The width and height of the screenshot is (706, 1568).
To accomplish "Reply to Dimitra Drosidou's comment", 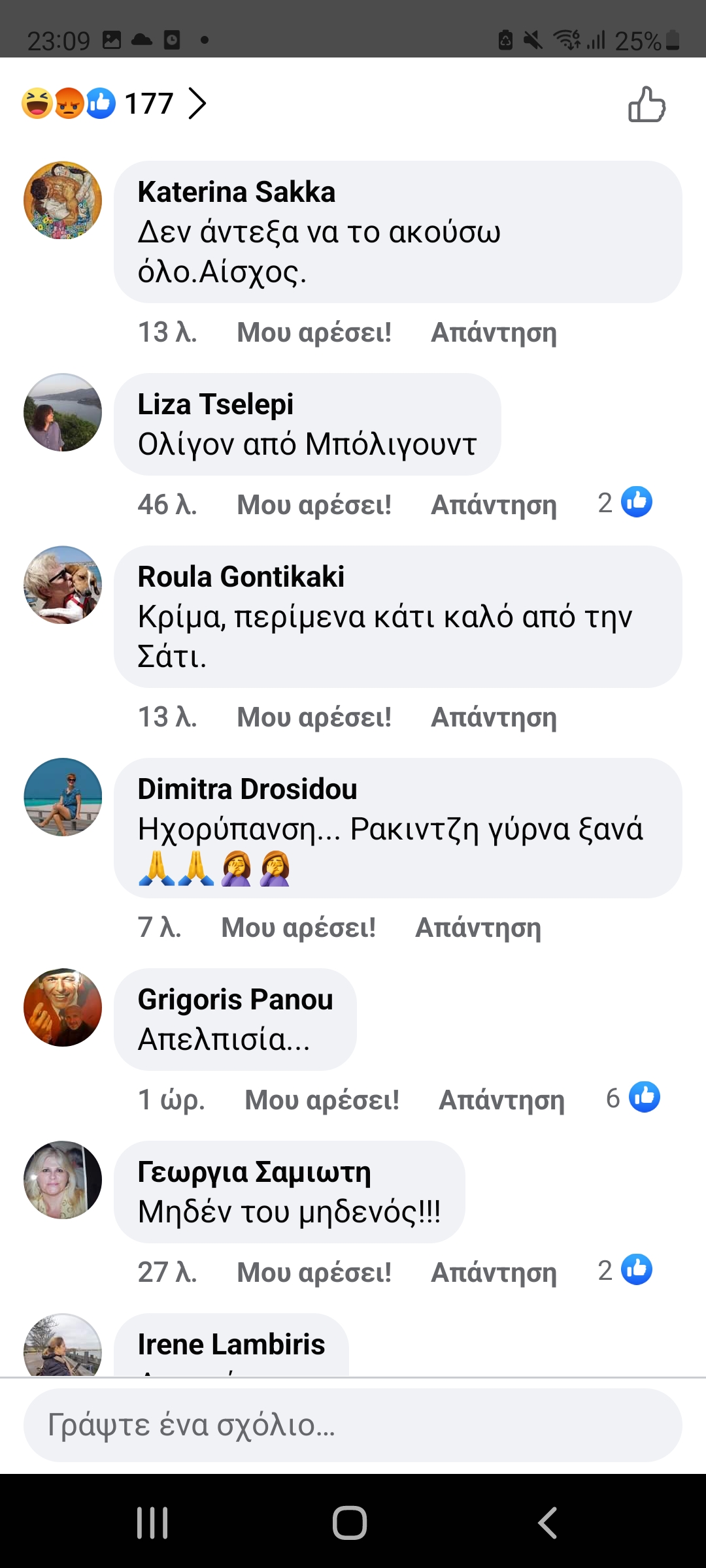I will click(478, 928).
